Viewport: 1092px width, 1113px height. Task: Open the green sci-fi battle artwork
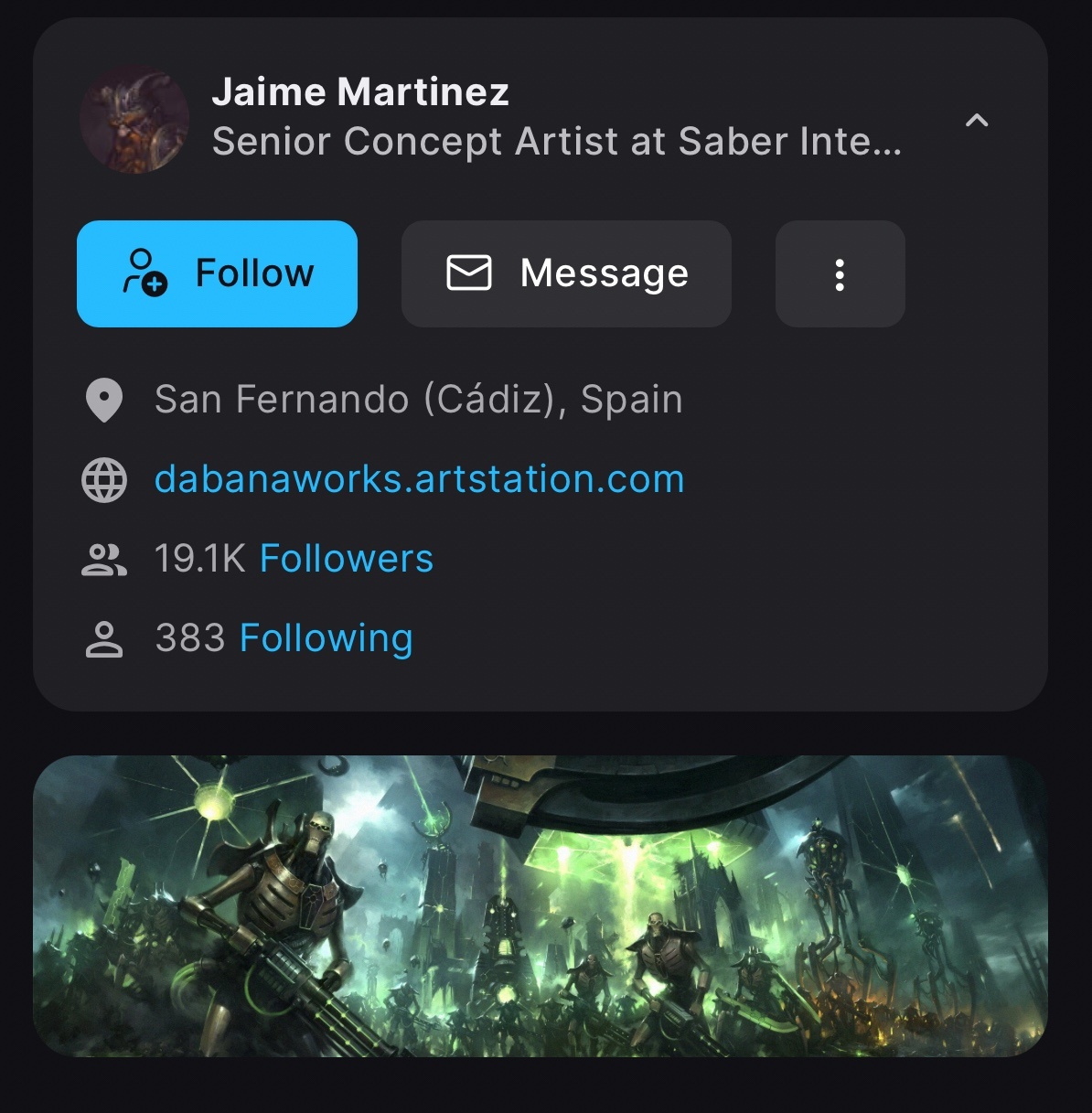click(x=541, y=905)
